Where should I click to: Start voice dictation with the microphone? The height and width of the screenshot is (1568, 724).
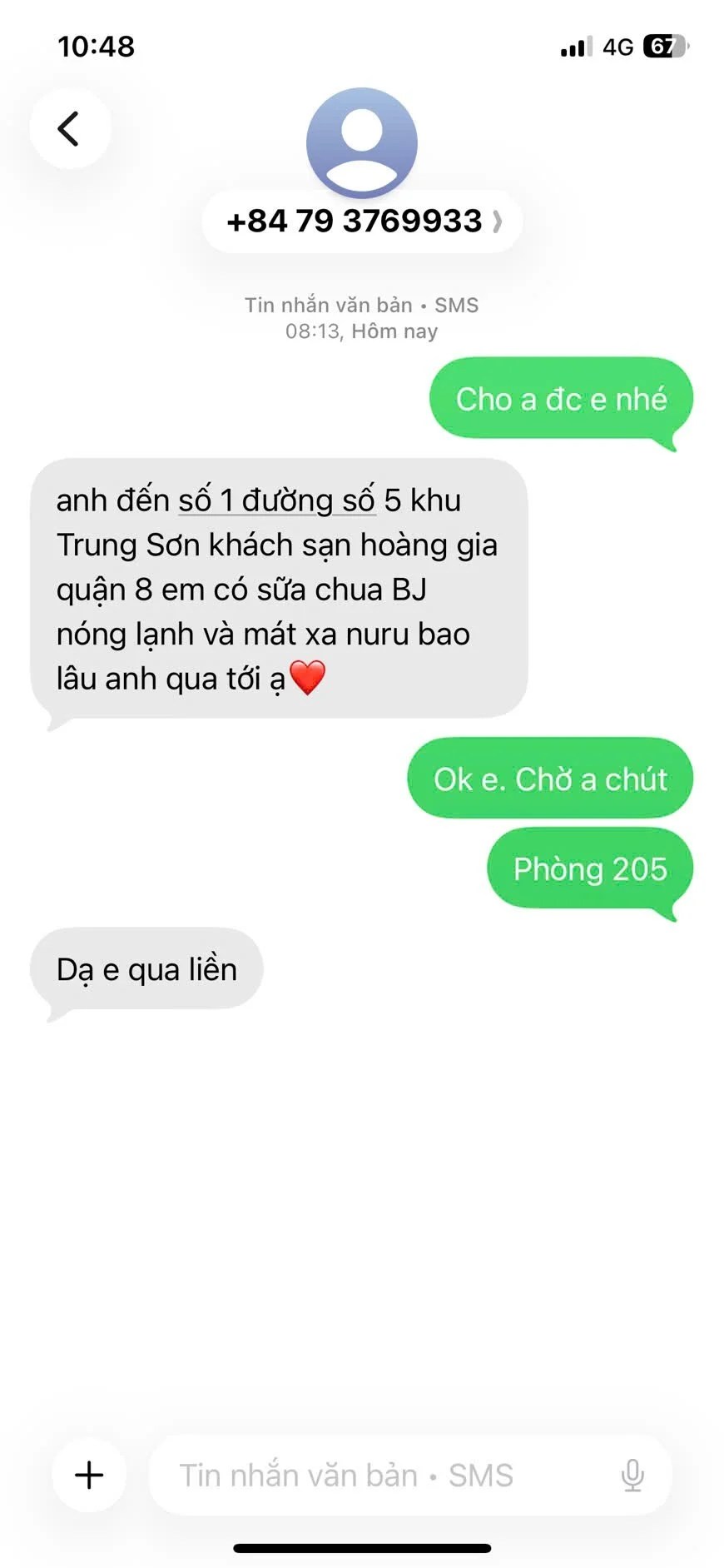tap(632, 1475)
